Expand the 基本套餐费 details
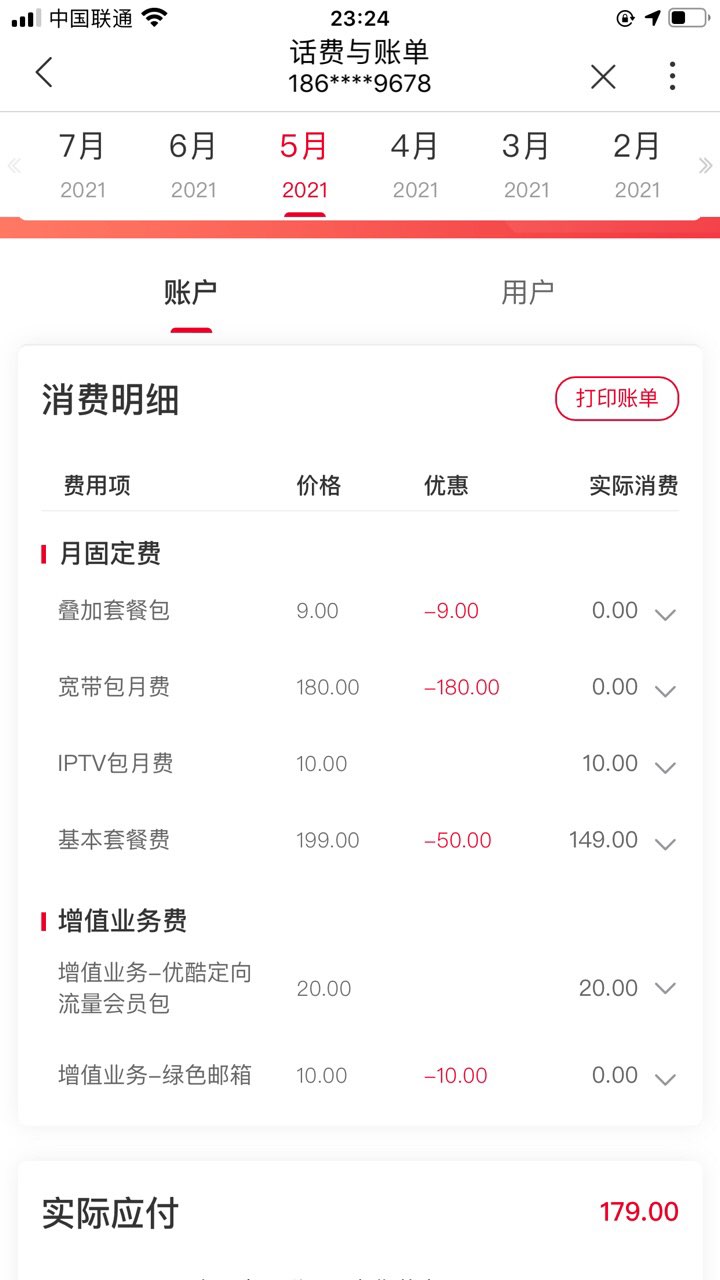The width and height of the screenshot is (720, 1280). (665, 843)
